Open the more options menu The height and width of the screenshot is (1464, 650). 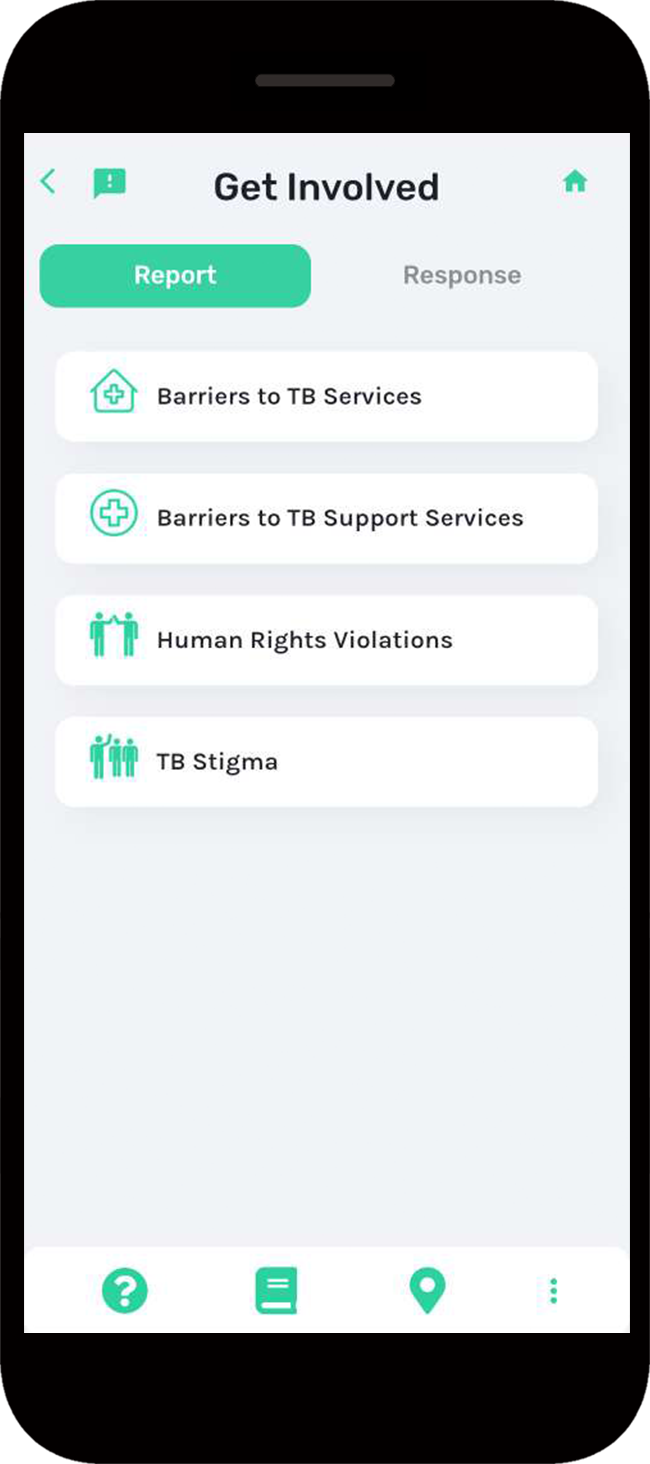[x=553, y=1291]
